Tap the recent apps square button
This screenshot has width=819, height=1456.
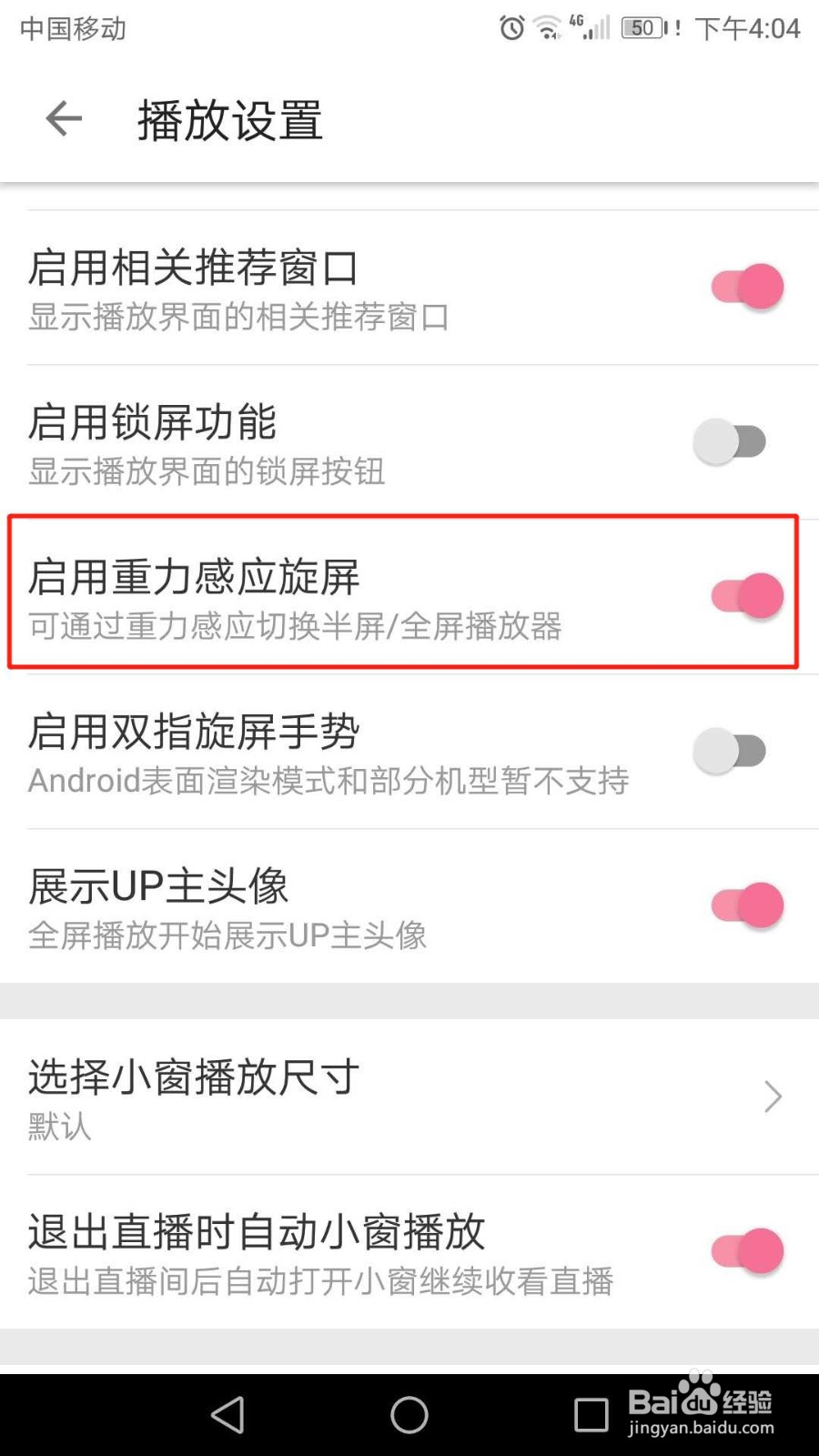click(x=590, y=1414)
